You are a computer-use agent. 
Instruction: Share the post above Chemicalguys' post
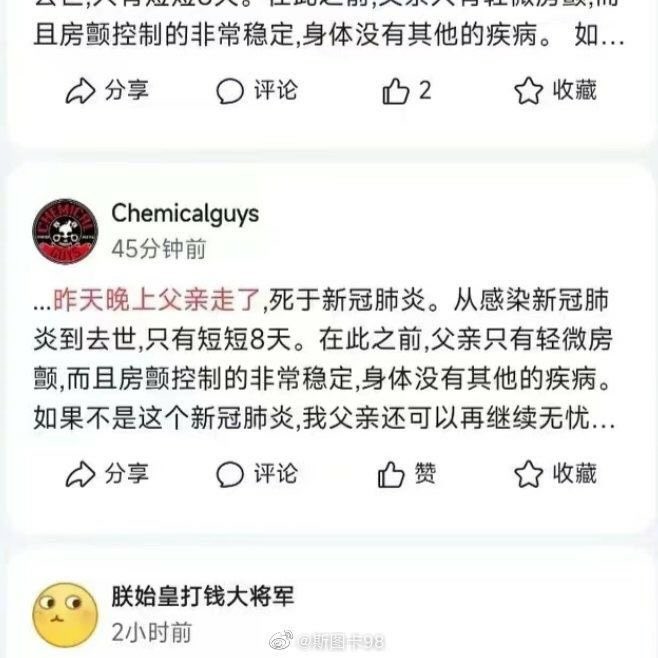coord(106,91)
